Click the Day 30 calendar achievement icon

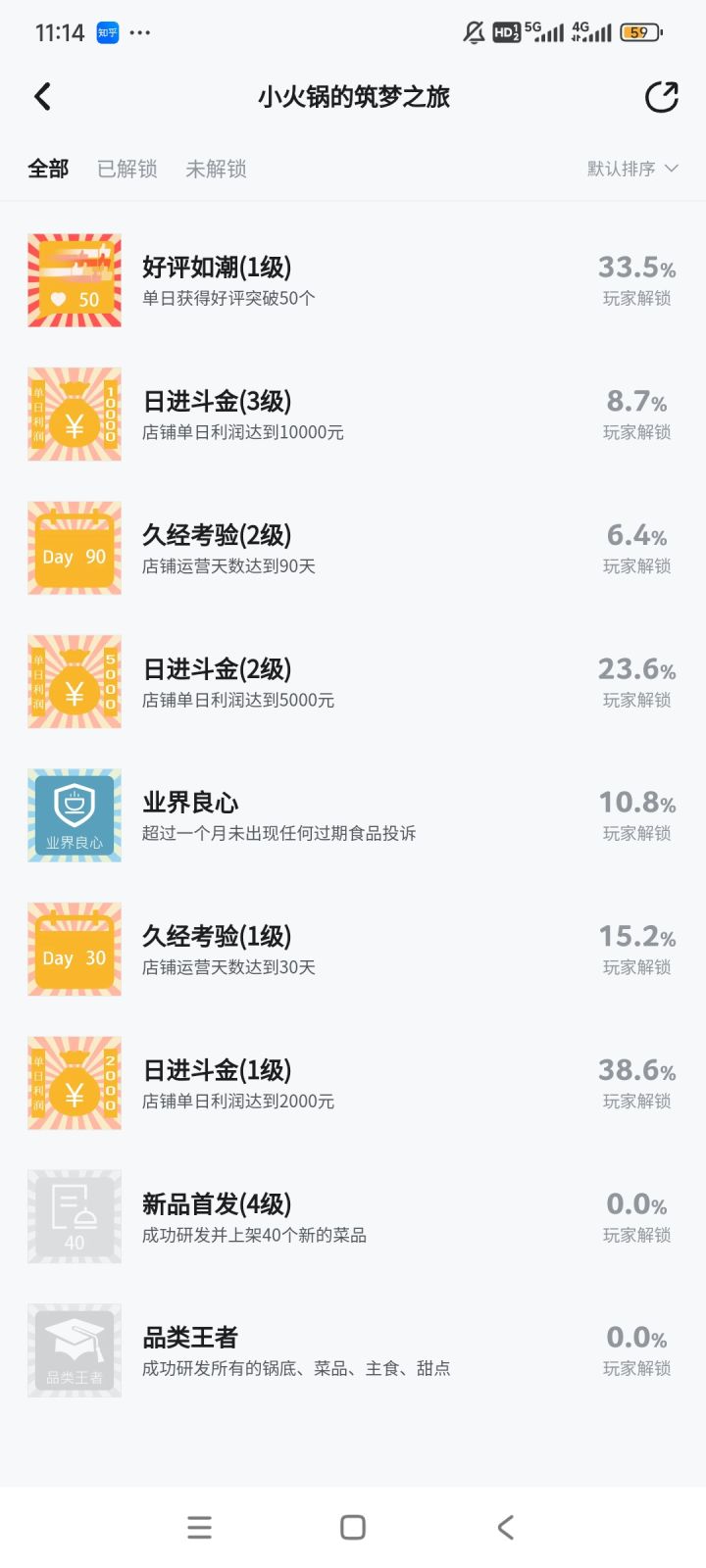[74, 949]
